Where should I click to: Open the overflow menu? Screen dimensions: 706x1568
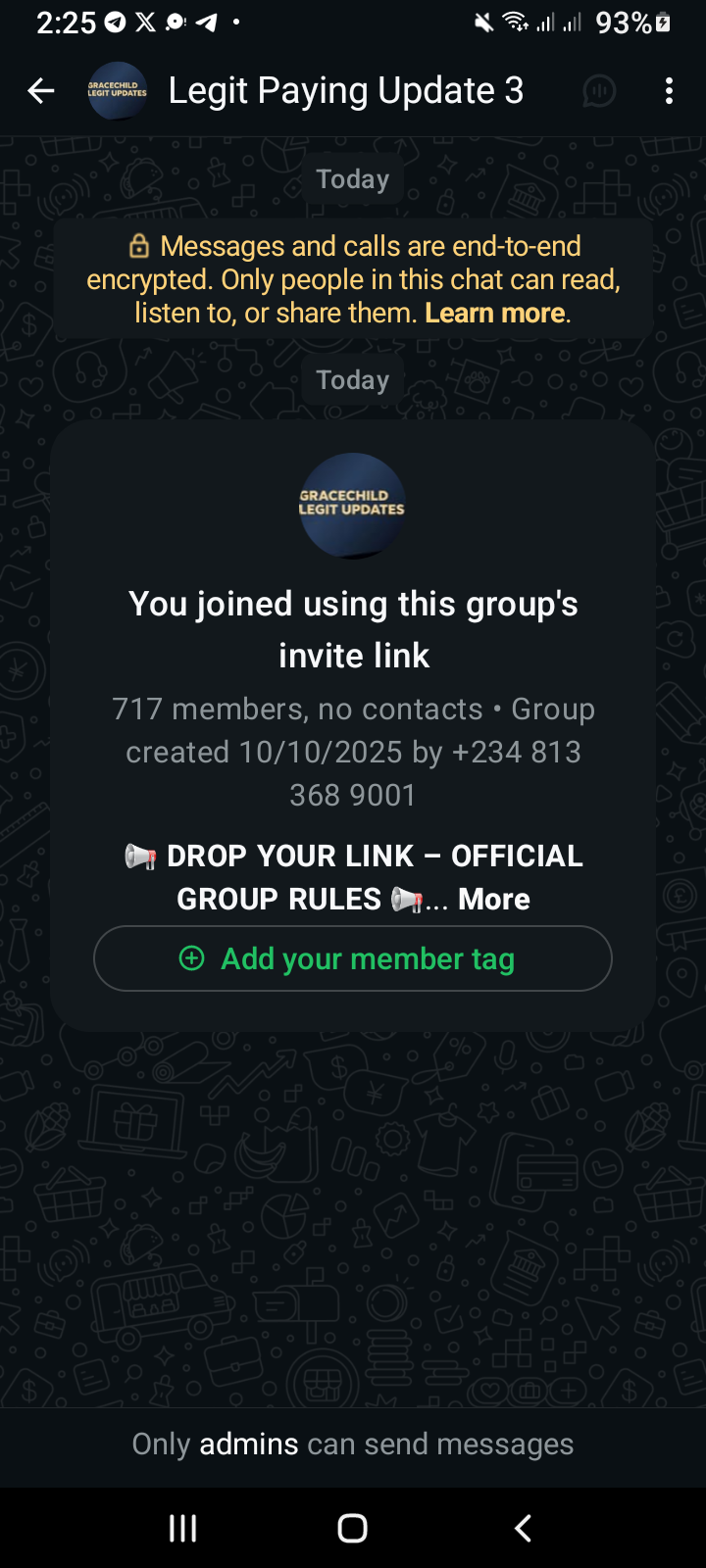point(669,91)
